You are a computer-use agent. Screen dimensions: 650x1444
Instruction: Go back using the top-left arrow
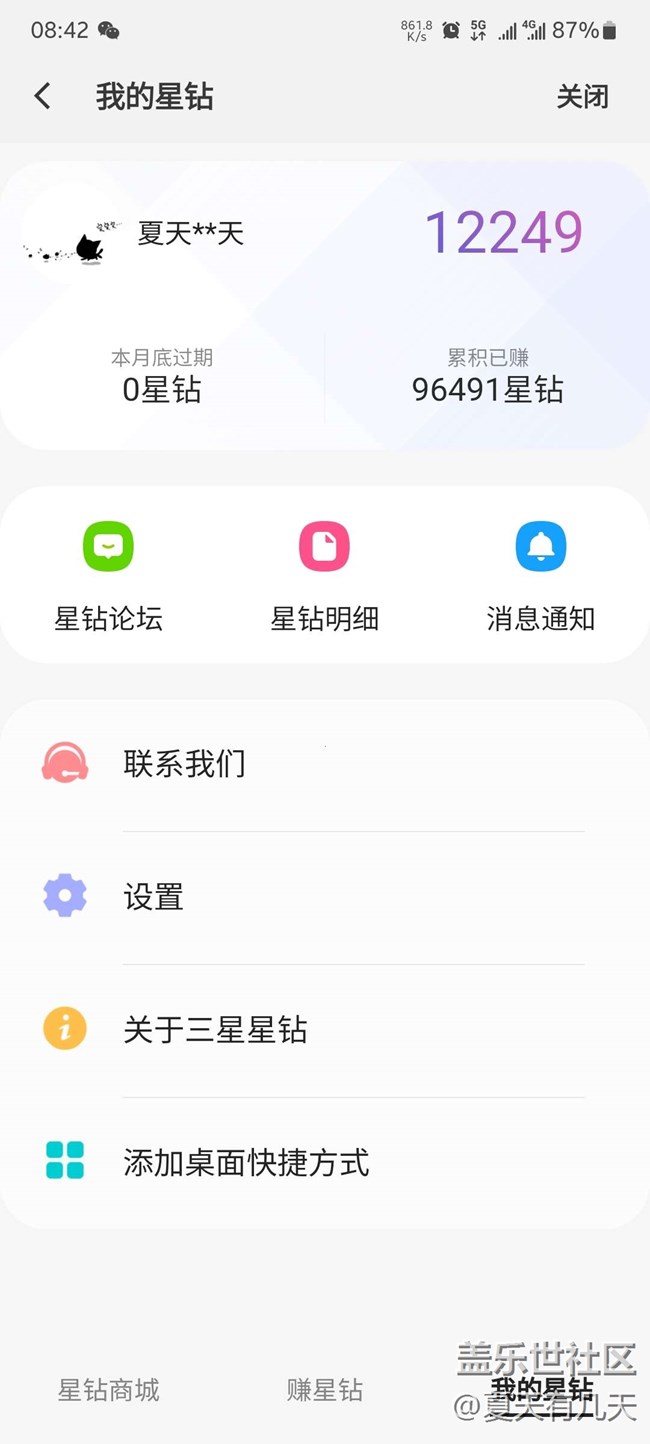click(x=42, y=96)
